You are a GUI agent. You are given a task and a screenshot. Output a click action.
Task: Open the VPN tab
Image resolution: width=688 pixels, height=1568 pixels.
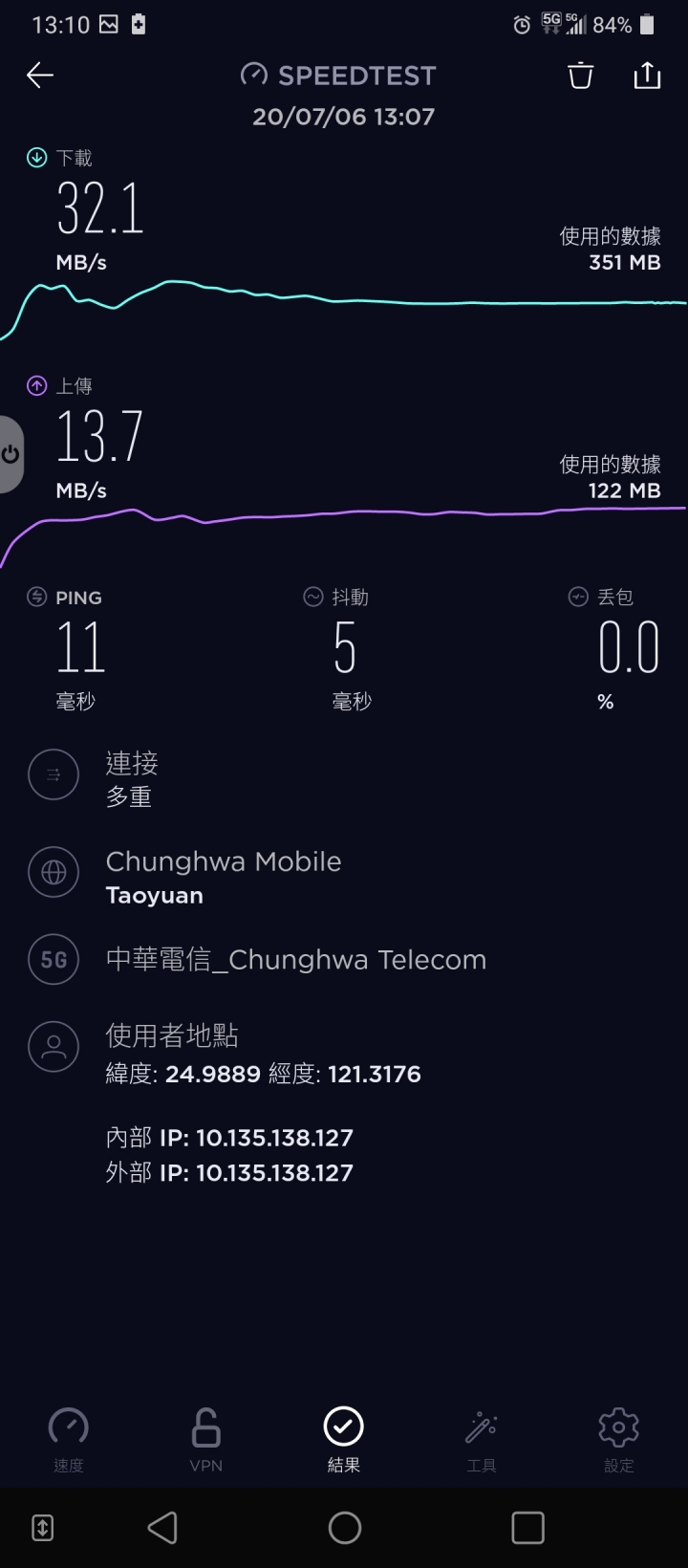(x=206, y=1440)
